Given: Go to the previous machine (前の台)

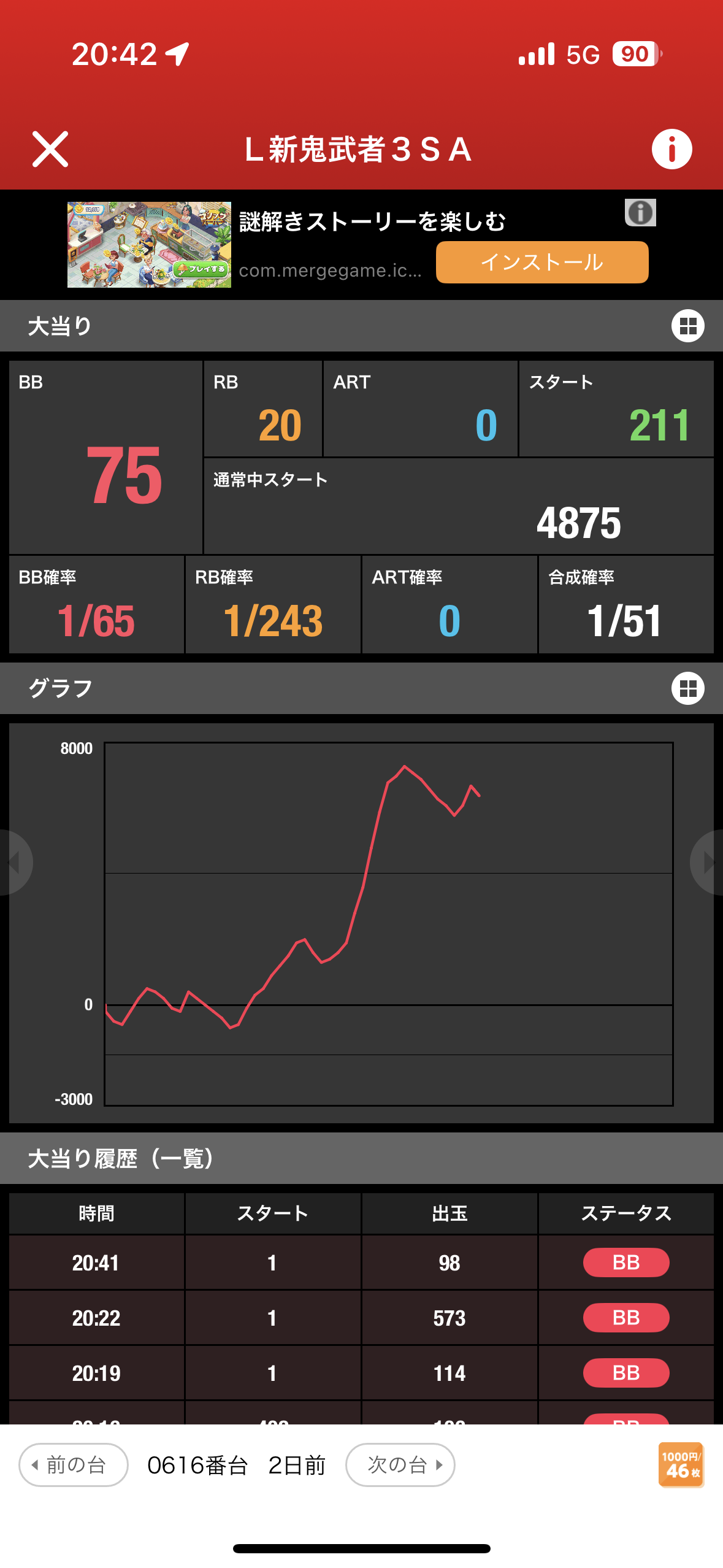Looking at the screenshot, I should 73,1465.
